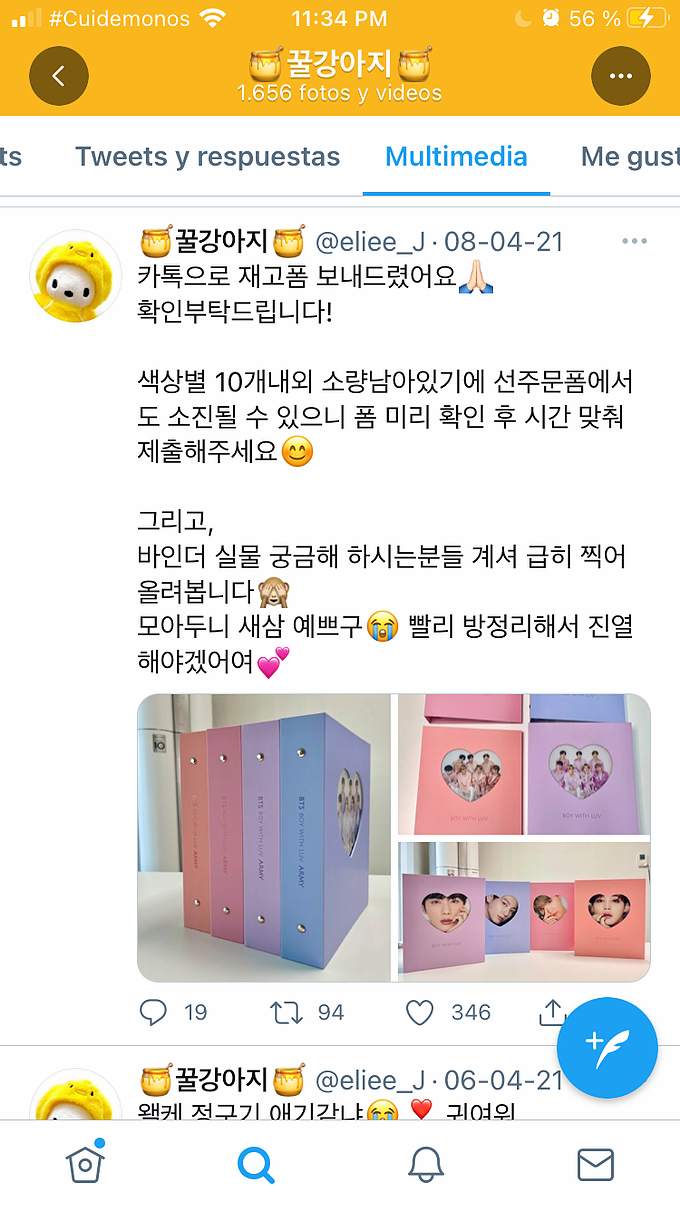Screen dimensions: 680x1209
Task: Open the notifications bell
Action: 426,1164
